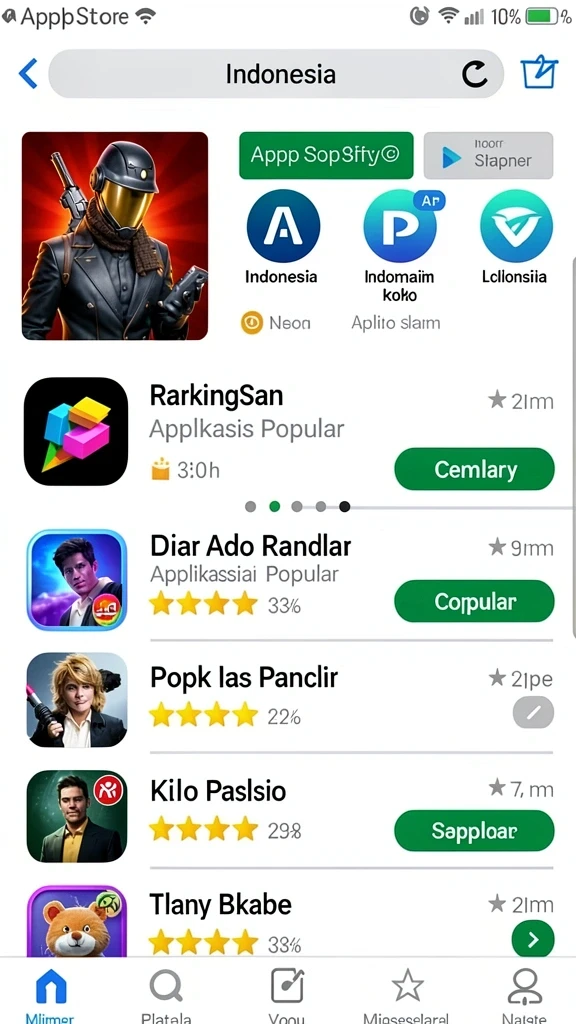Reload with the refresh icon in search bar
This screenshot has width=576, height=1024.
pyautogui.click(x=475, y=74)
